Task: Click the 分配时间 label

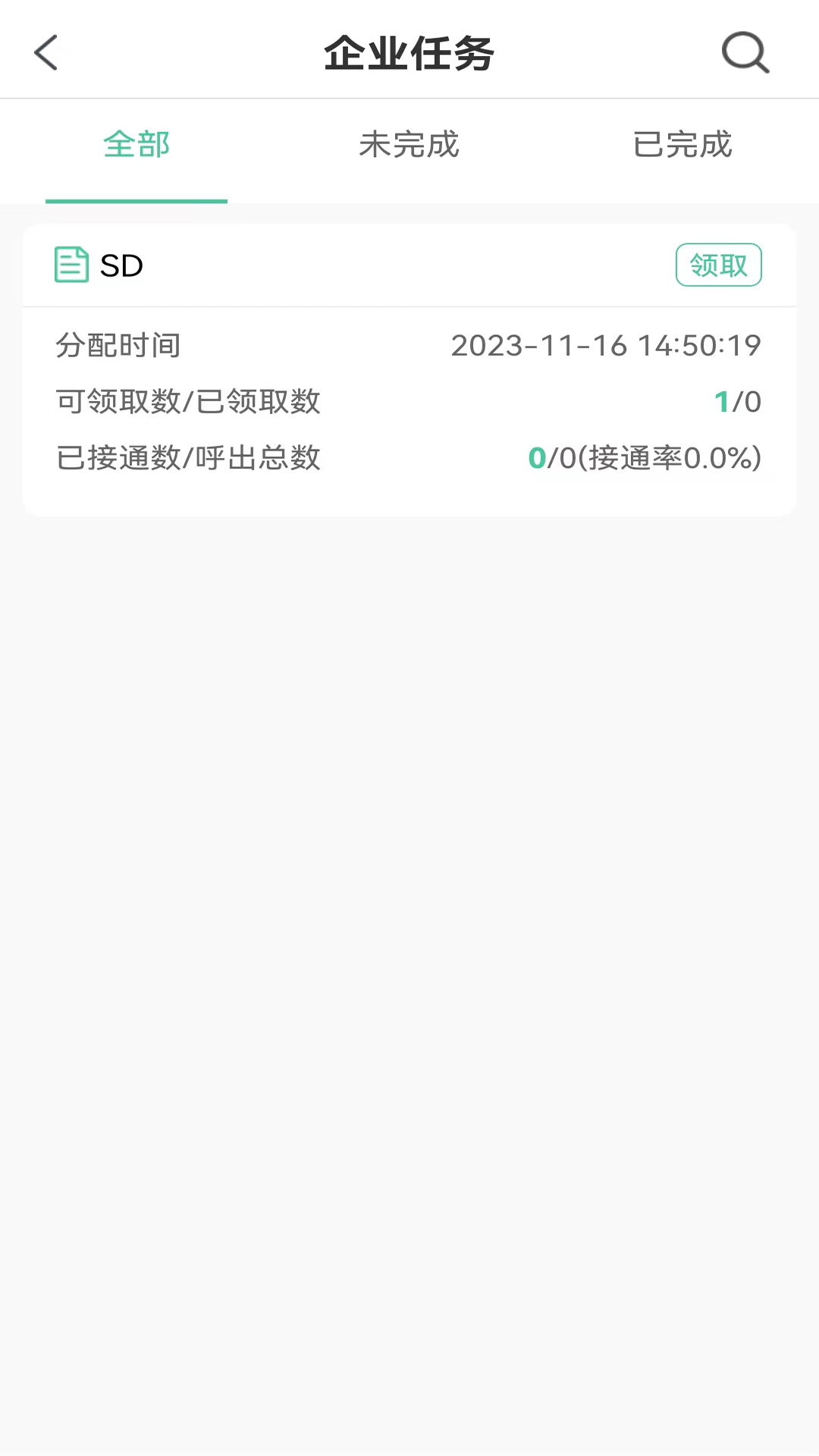Action: [x=118, y=345]
